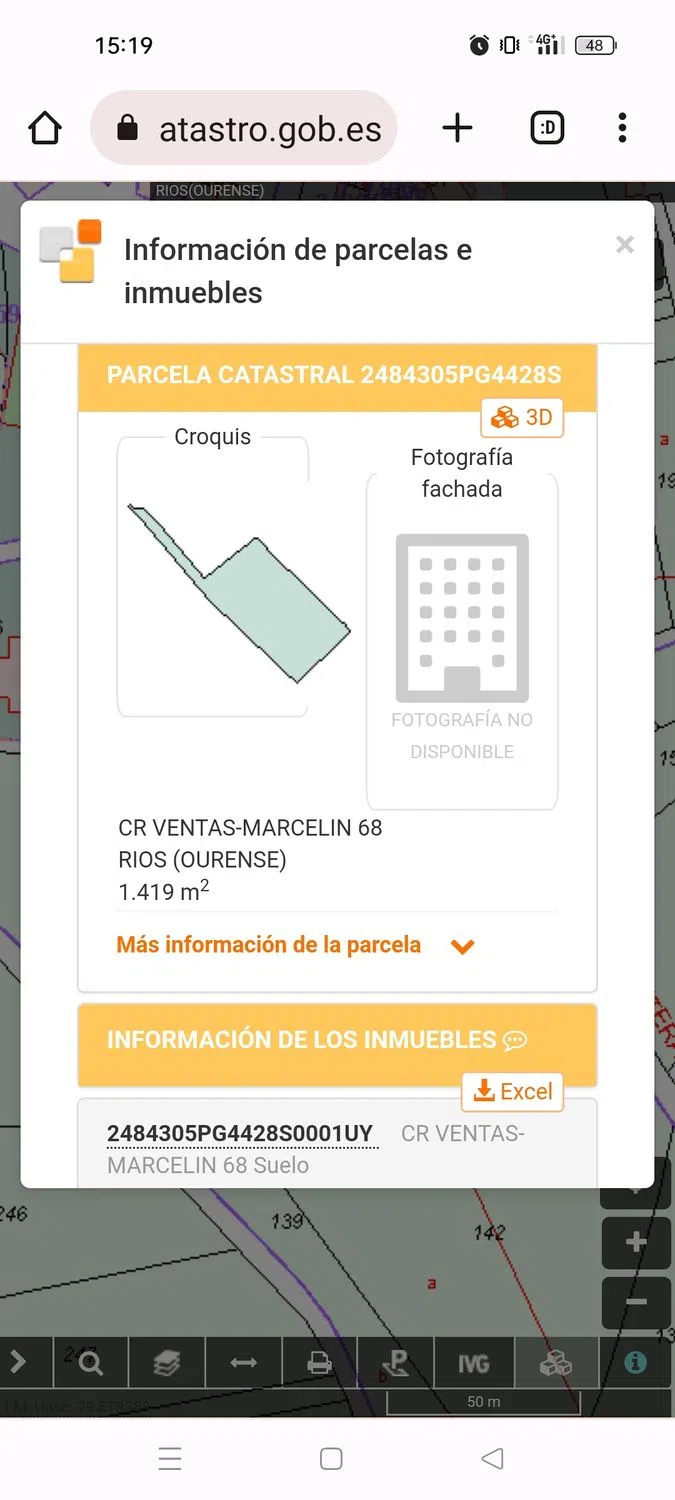Zoom out of the map

click(x=636, y=1303)
